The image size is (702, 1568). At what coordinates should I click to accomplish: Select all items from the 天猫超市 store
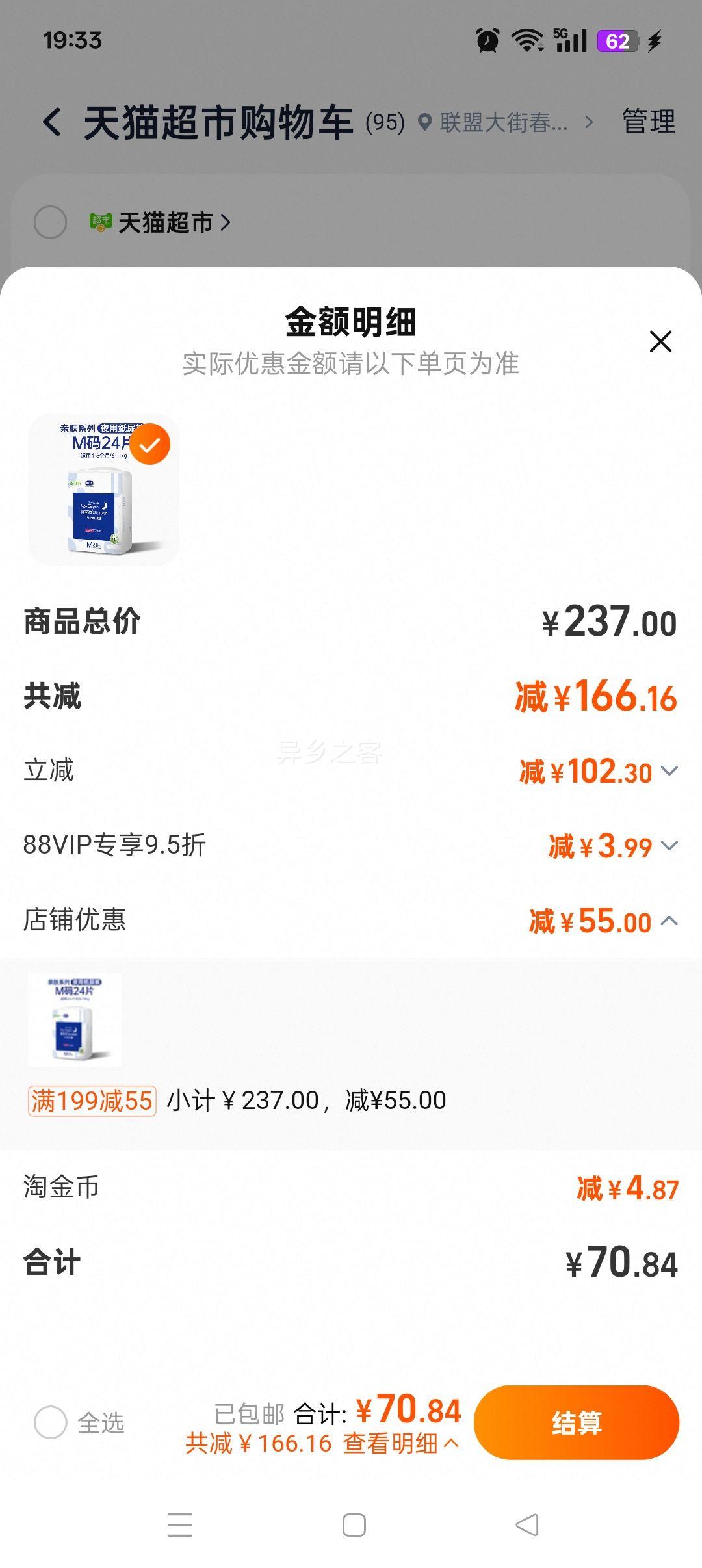(x=50, y=222)
